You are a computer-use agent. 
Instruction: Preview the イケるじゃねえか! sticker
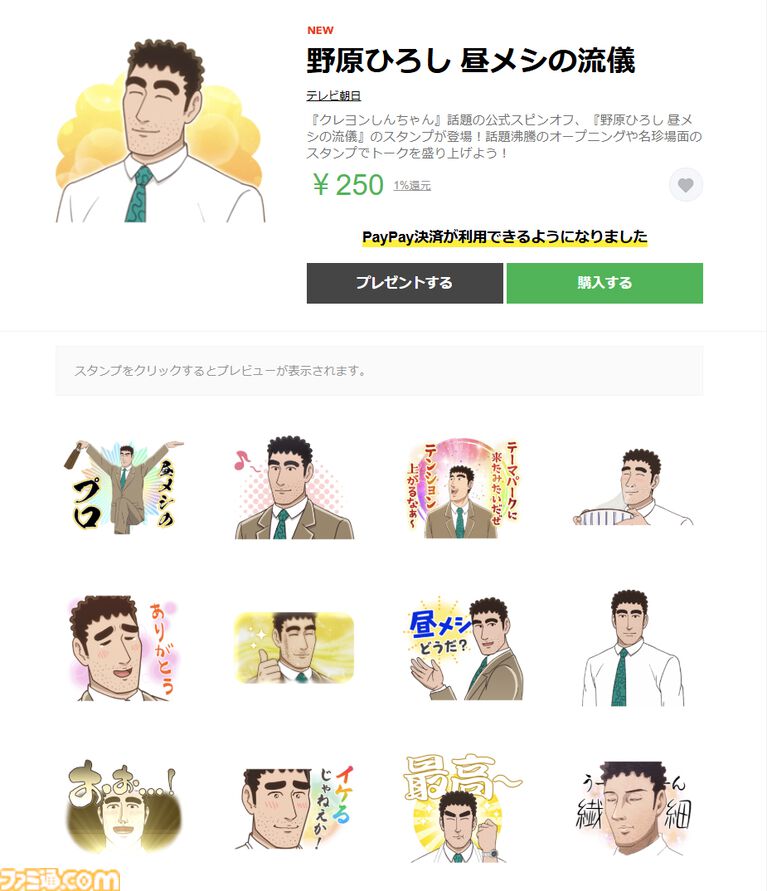(x=294, y=808)
